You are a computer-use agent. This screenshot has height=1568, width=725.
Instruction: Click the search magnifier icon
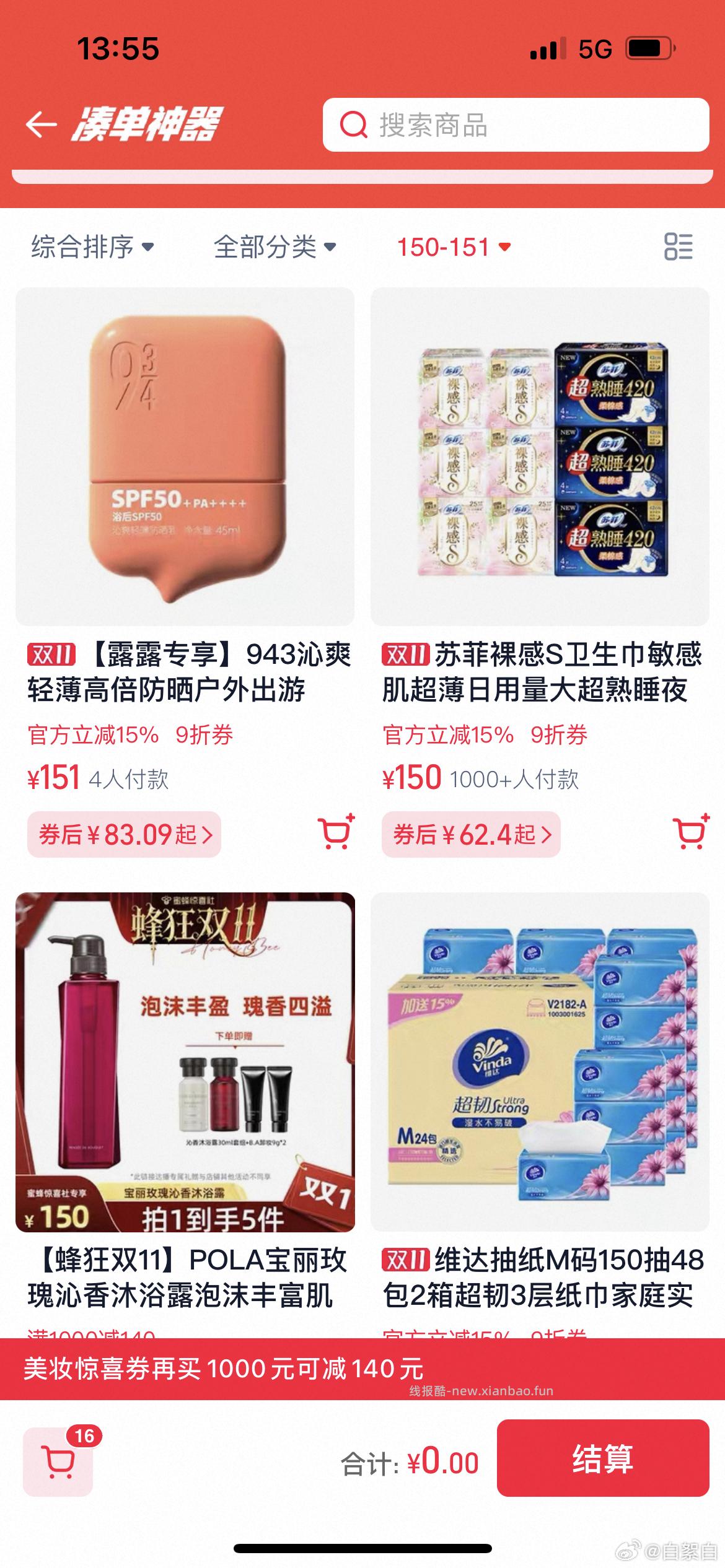[352, 126]
